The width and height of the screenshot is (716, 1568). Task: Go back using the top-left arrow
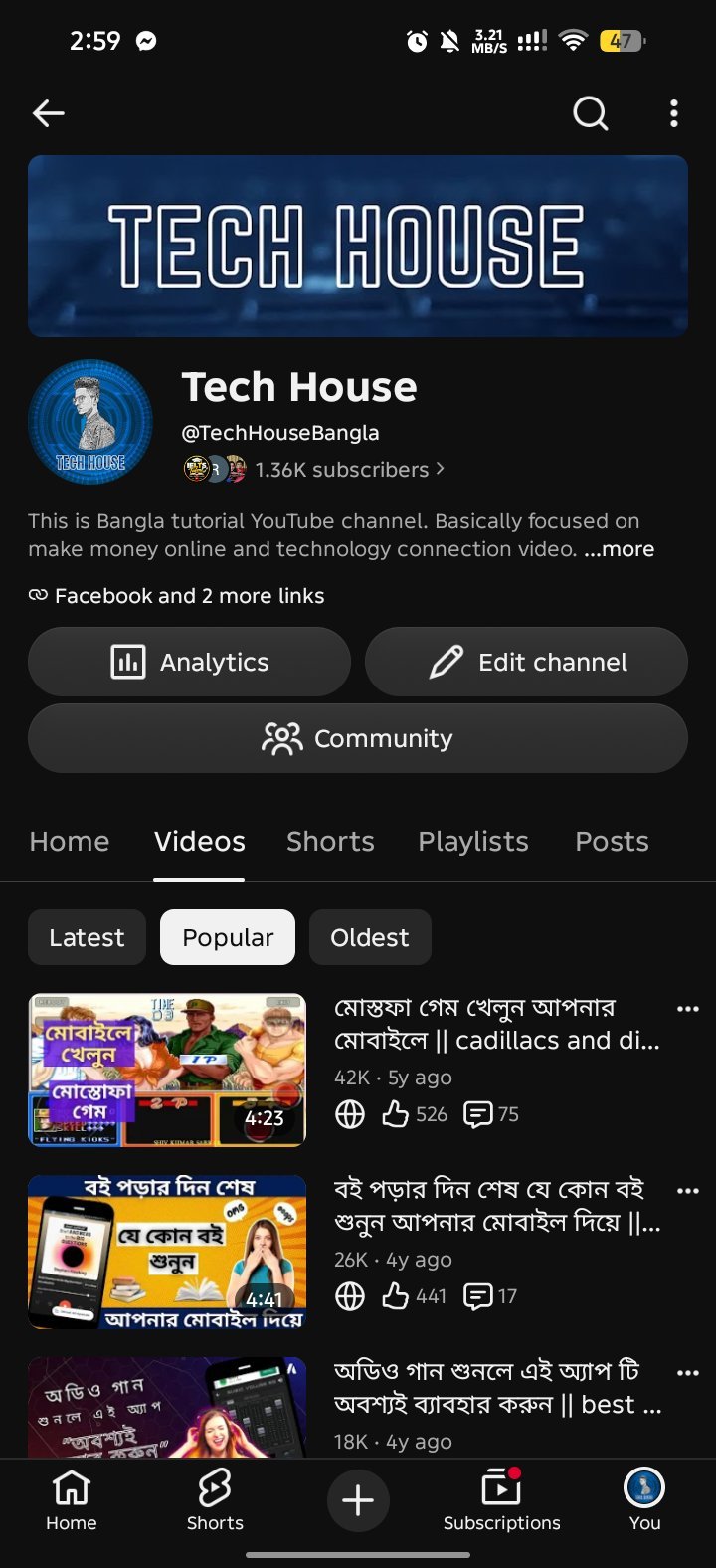(x=48, y=114)
